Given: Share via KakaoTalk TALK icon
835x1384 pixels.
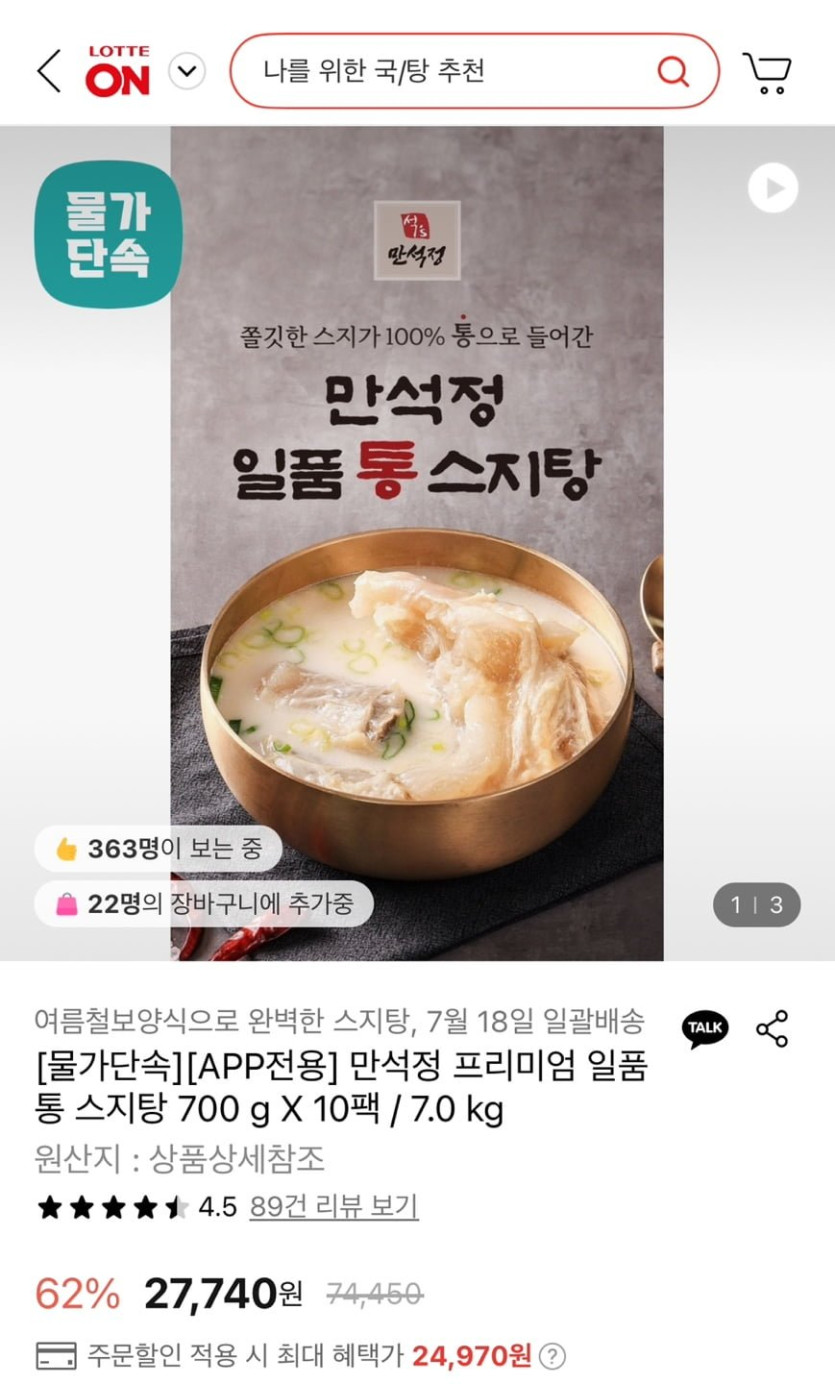Looking at the screenshot, I should pyautogui.click(x=705, y=1028).
